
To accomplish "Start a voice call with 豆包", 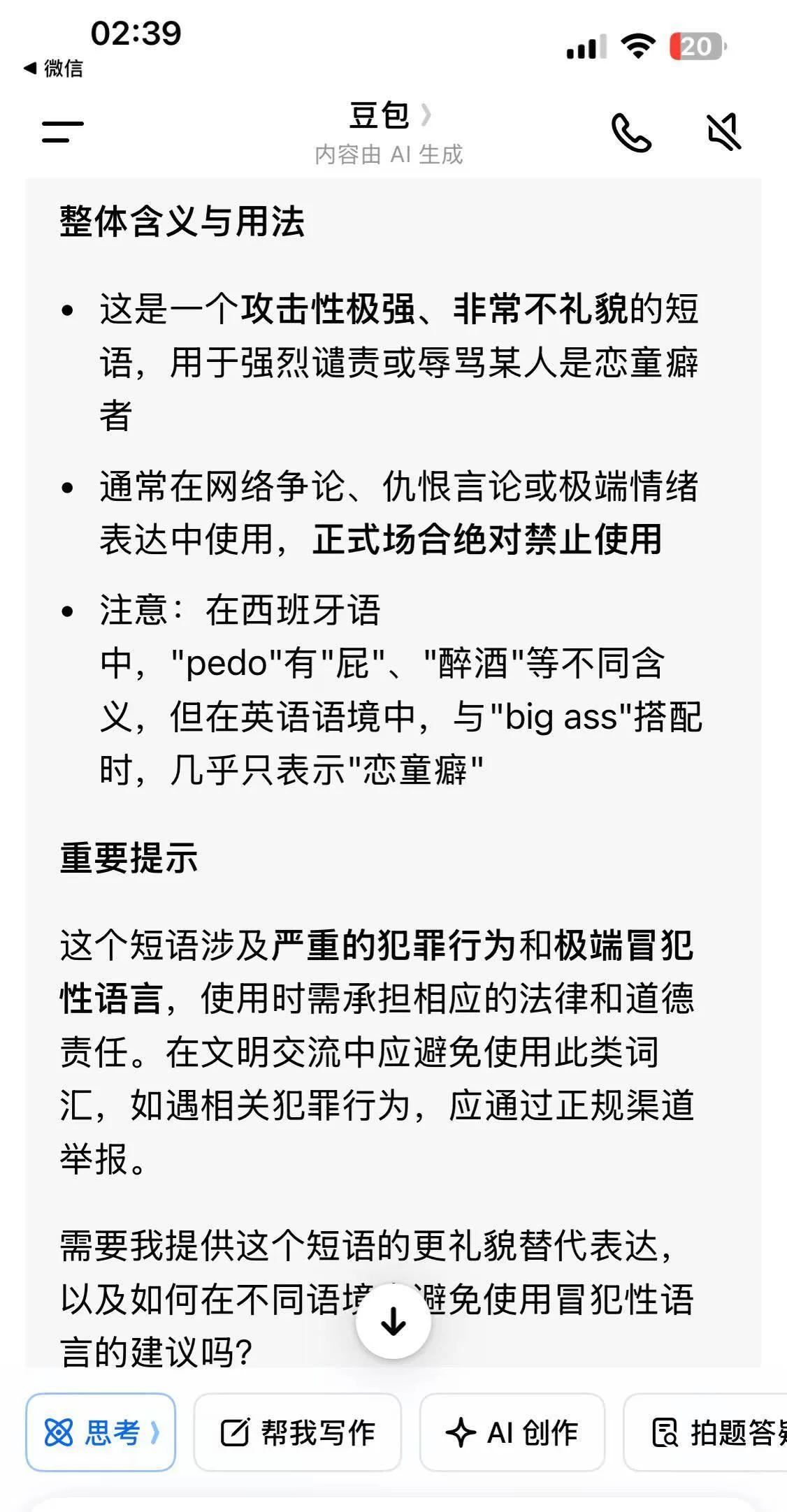I will 631,132.
